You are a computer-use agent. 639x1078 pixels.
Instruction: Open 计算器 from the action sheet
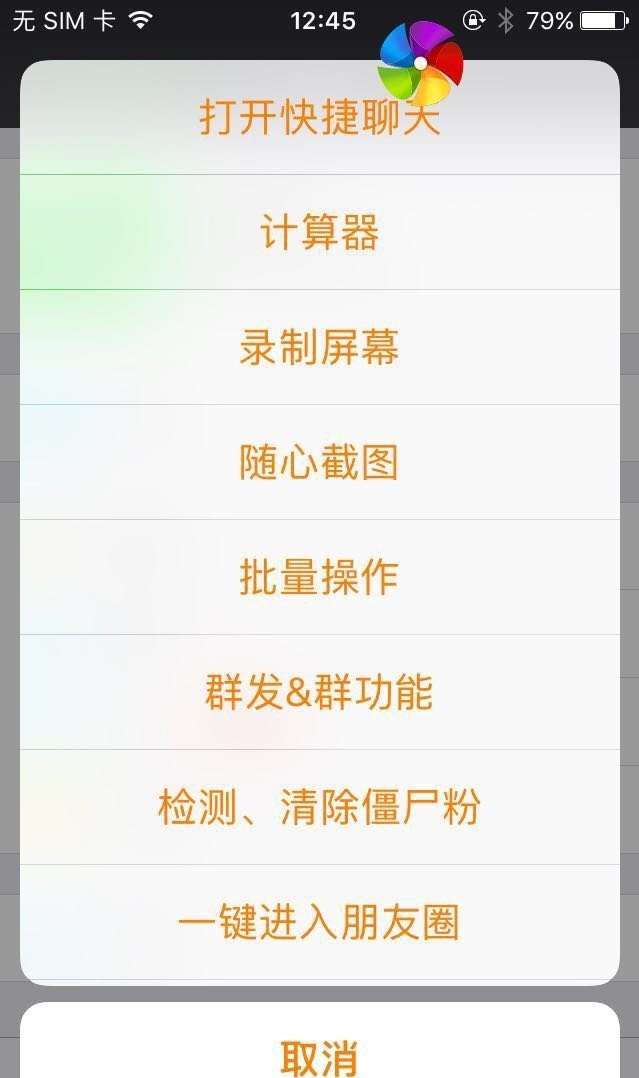(x=319, y=233)
